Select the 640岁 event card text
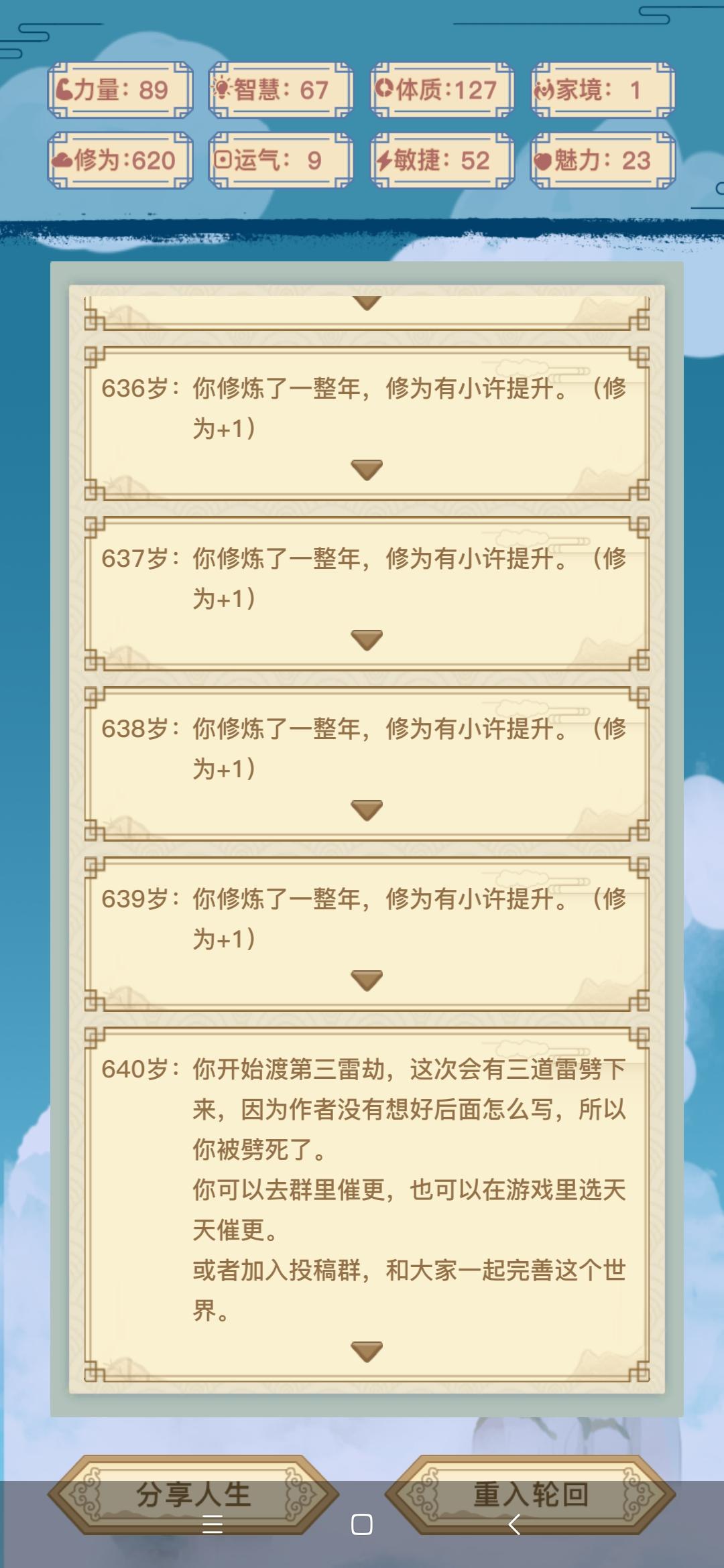This screenshot has height=1568, width=724. point(365,1191)
